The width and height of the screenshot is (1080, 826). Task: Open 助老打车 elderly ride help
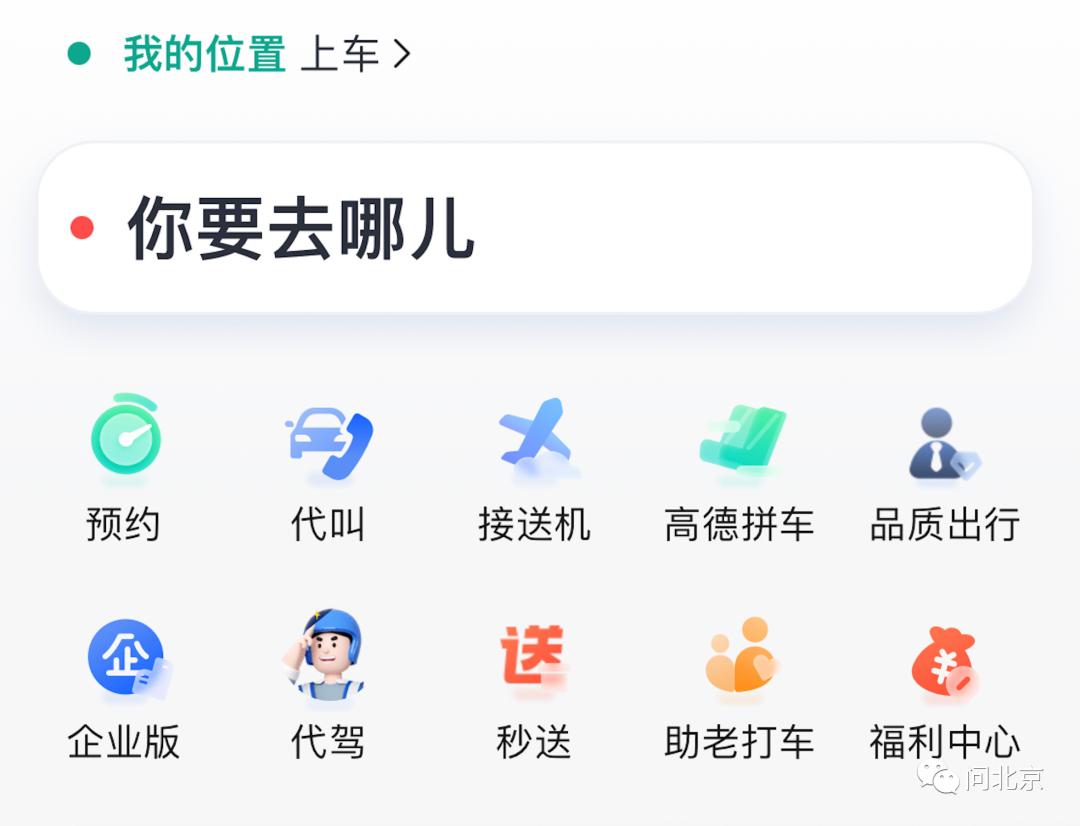coord(740,686)
